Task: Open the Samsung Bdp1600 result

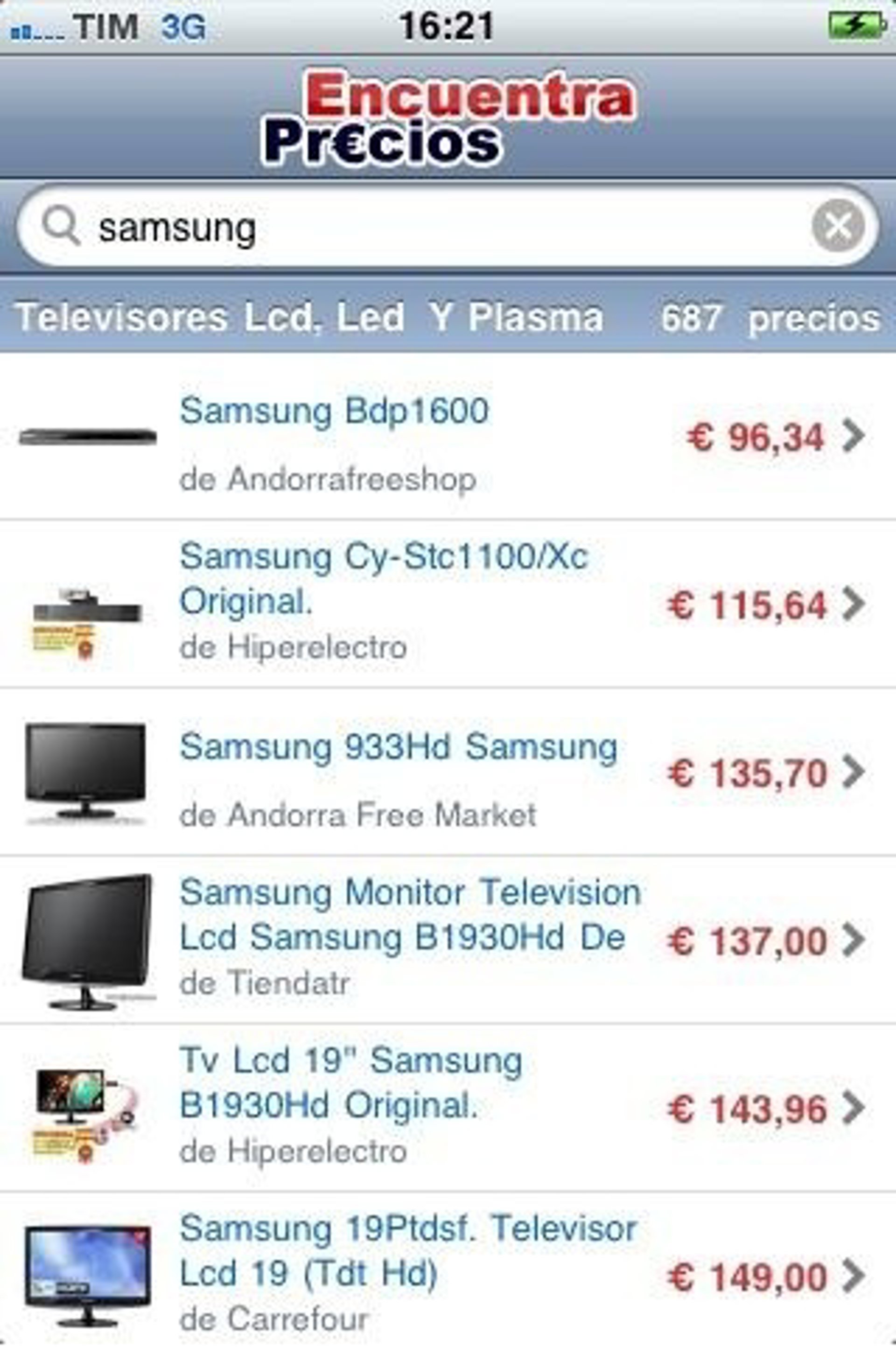Action: tap(446, 437)
